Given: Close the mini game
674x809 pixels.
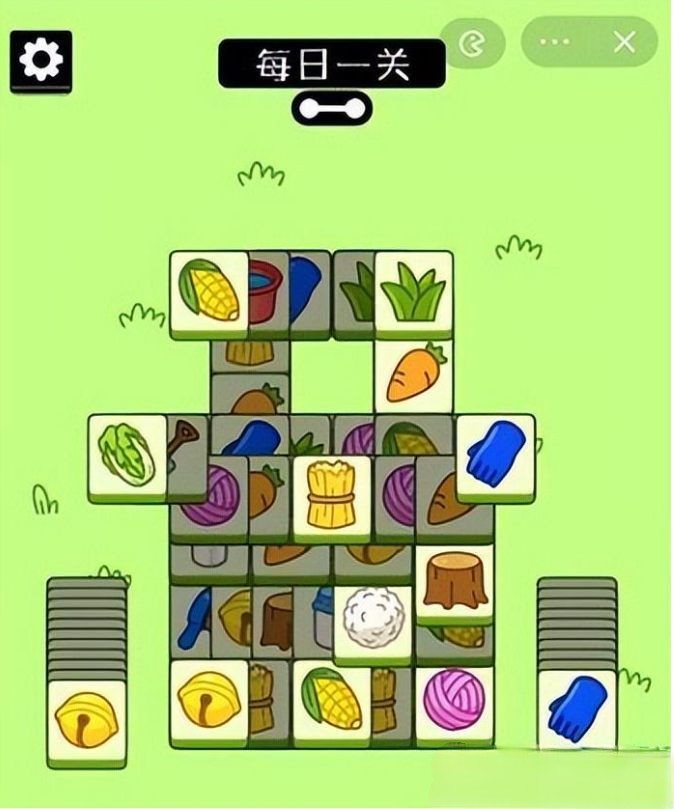Looking at the screenshot, I should pos(624,42).
